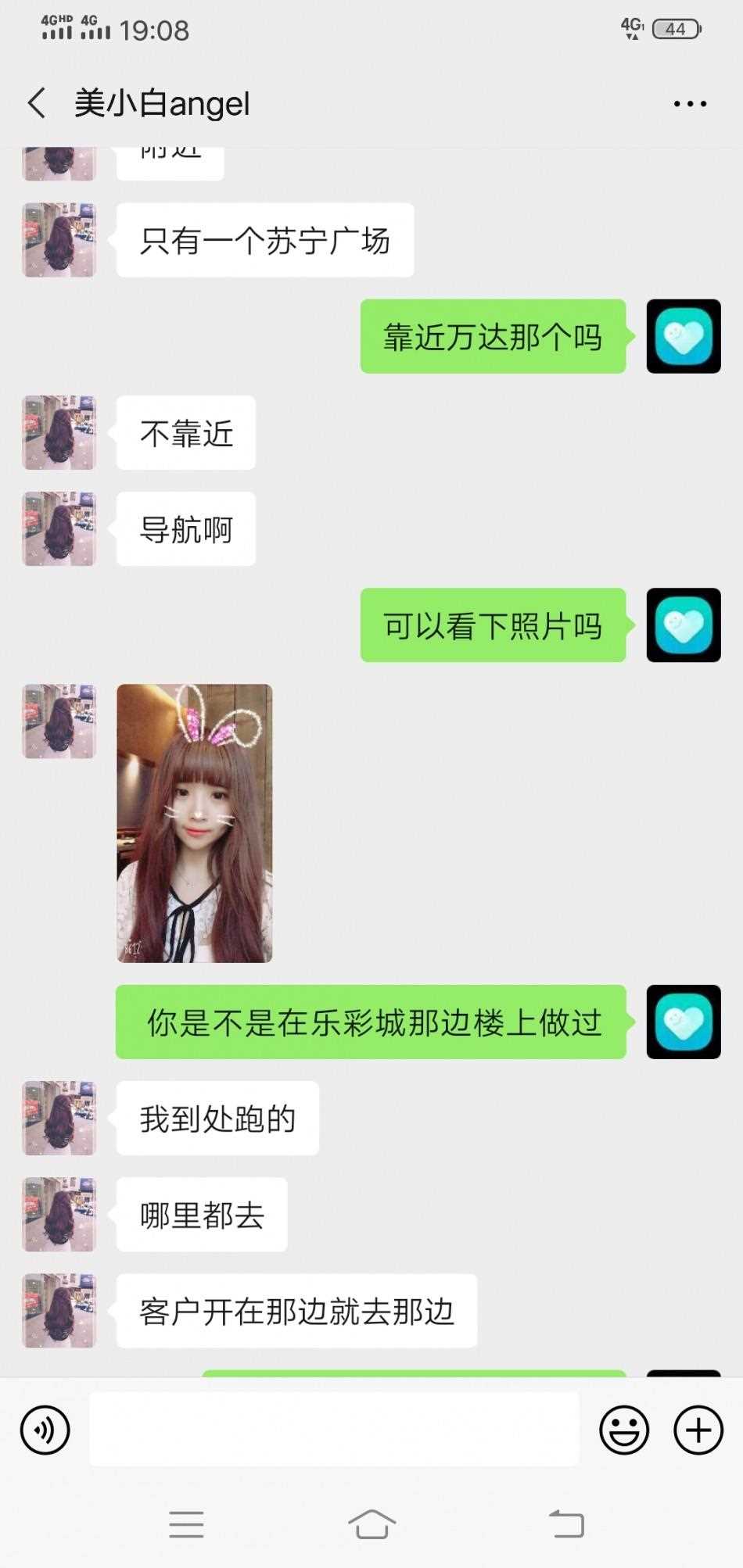
Task: Tap the system home button
Action: [x=371, y=1523]
